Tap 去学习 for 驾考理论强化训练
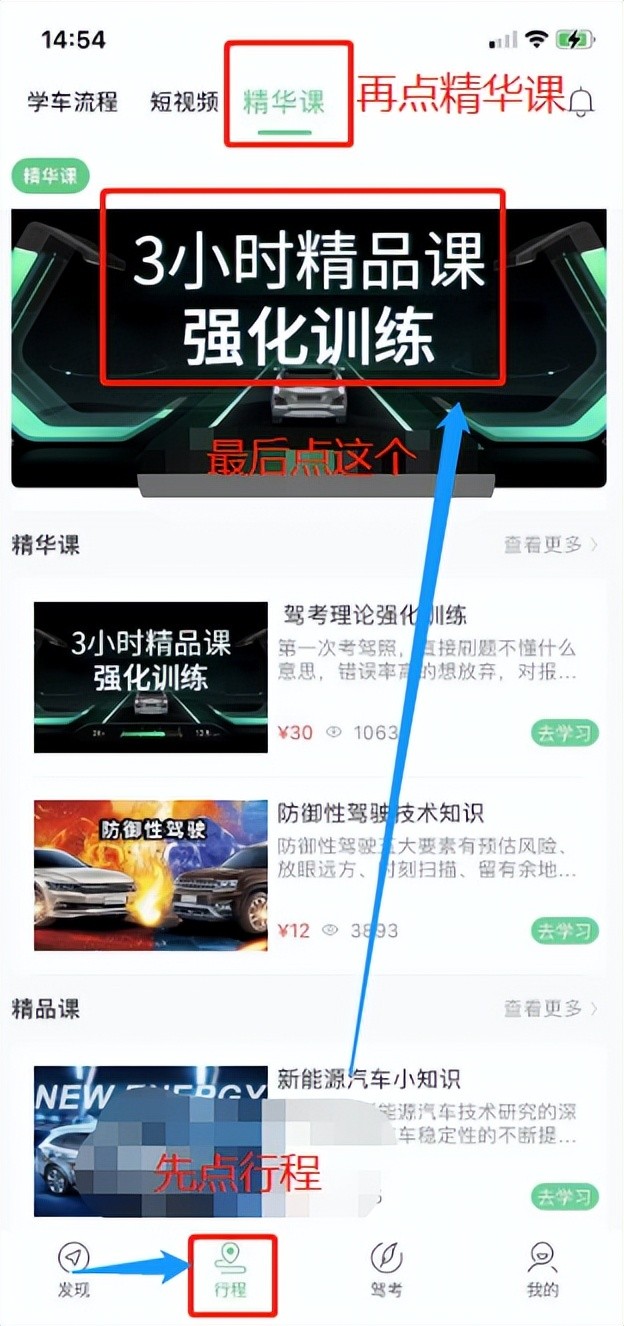 coord(565,733)
